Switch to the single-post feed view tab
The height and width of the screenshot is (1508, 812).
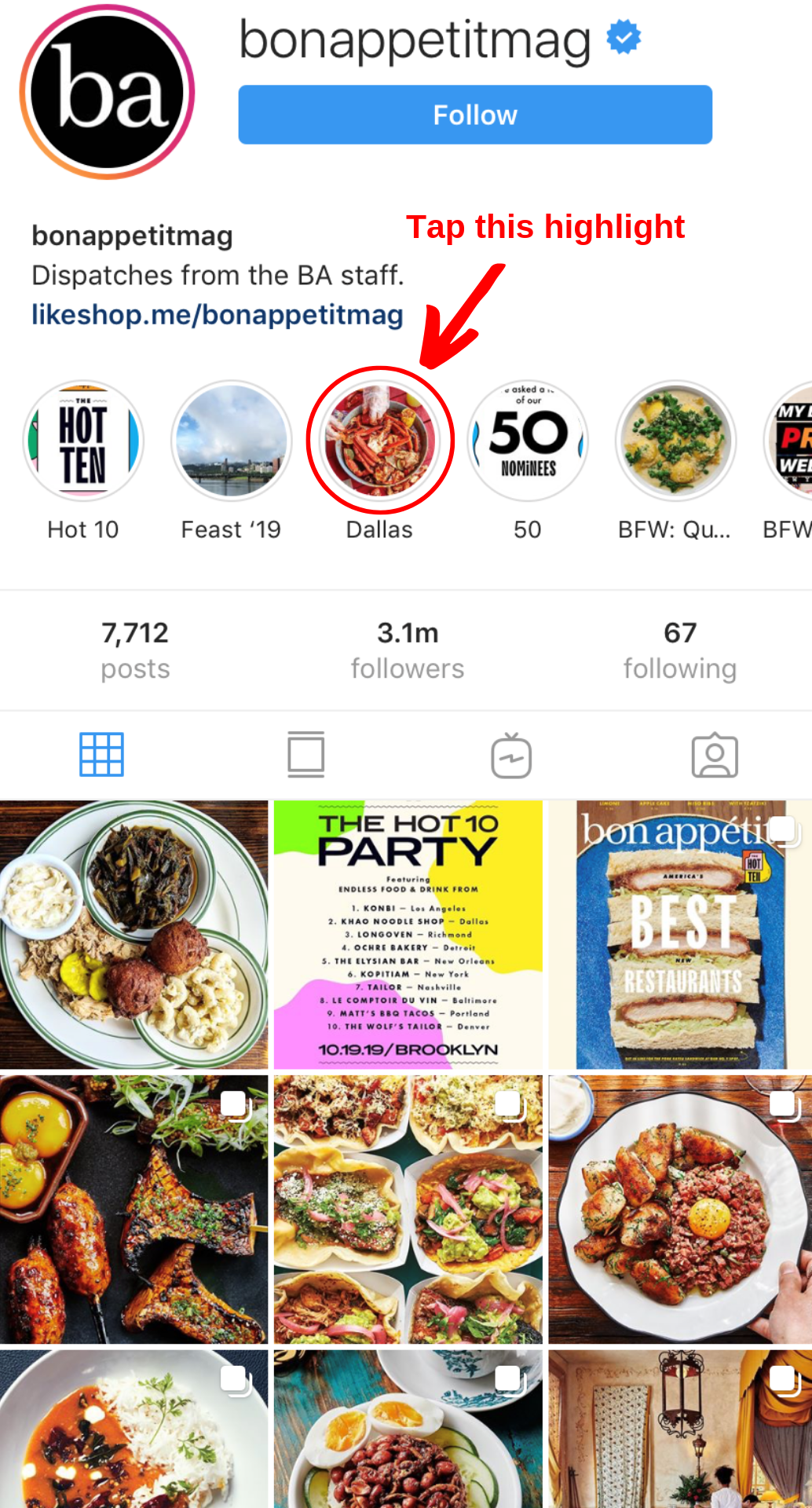[306, 755]
